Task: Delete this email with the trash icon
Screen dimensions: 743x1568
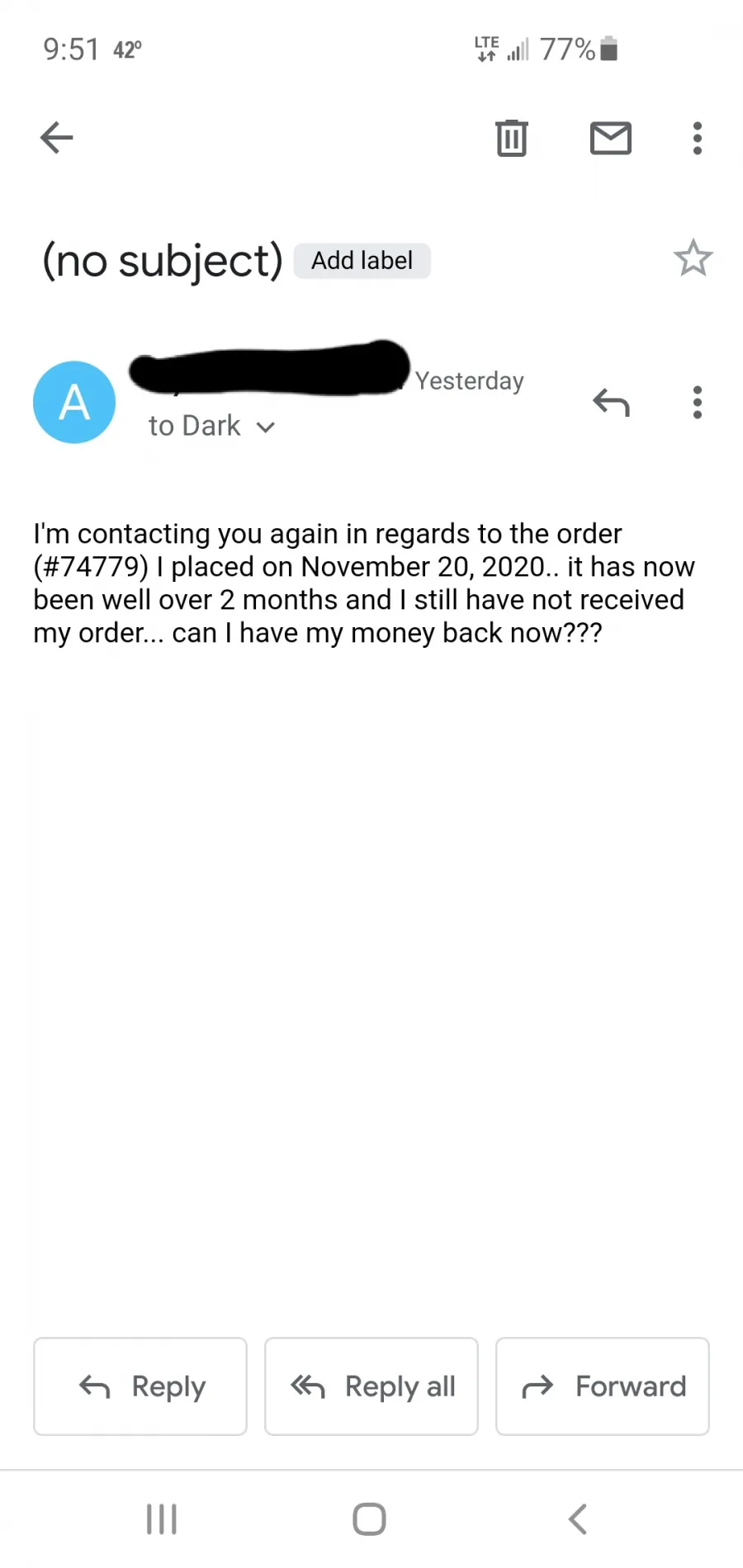Action: coord(512,138)
